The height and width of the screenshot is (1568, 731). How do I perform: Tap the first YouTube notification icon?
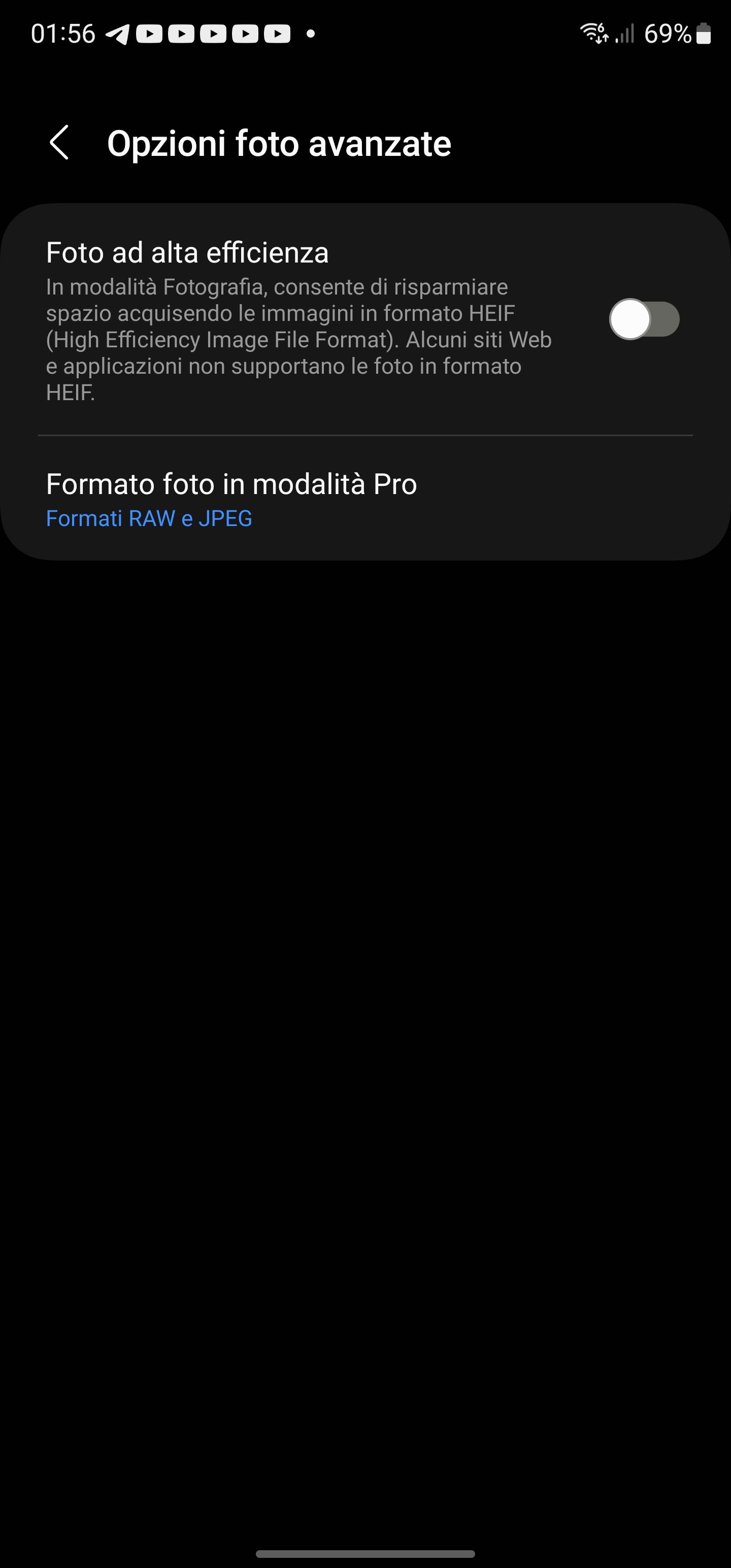pos(149,34)
